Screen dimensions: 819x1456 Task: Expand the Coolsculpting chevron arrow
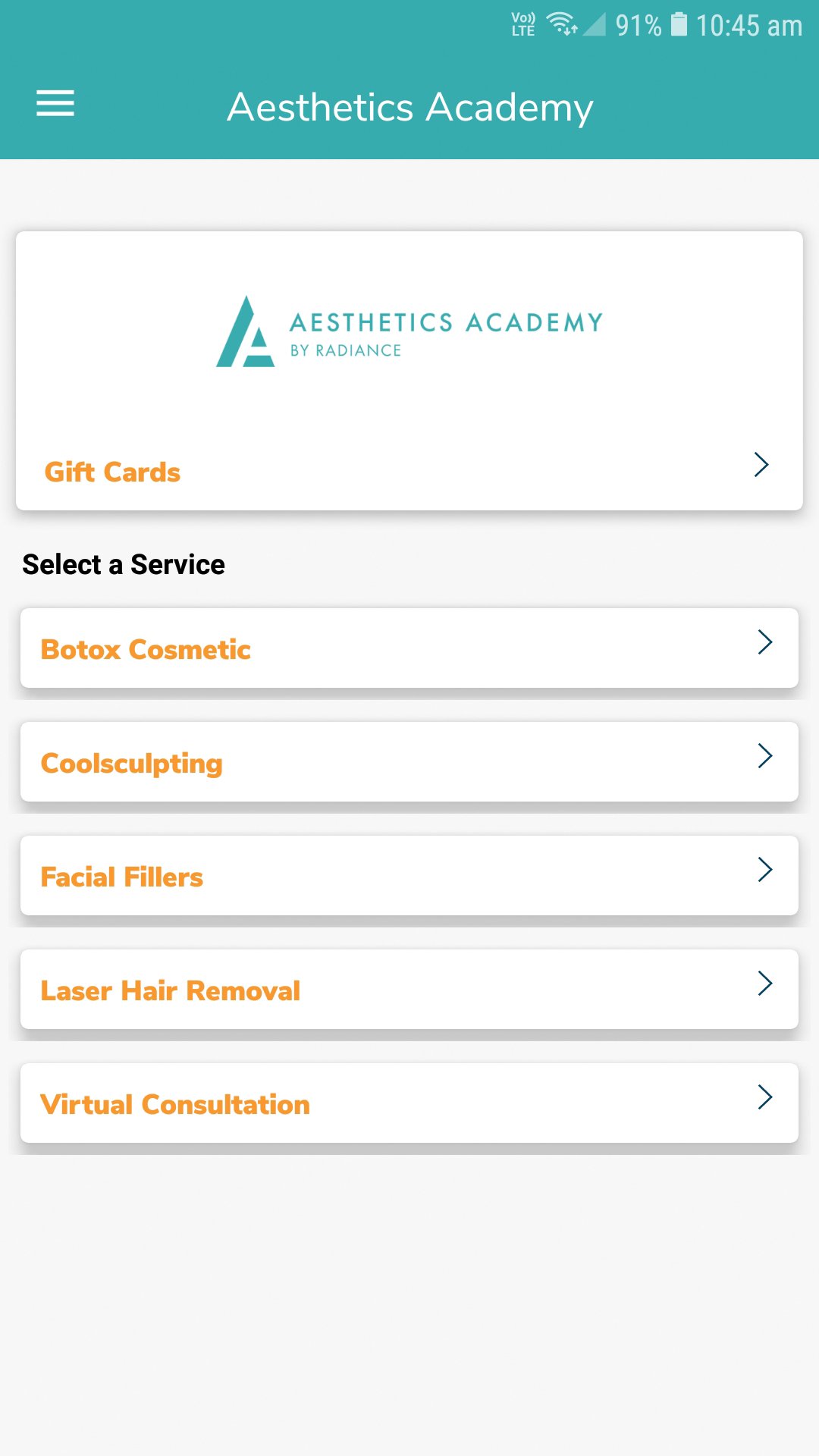coord(764,756)
